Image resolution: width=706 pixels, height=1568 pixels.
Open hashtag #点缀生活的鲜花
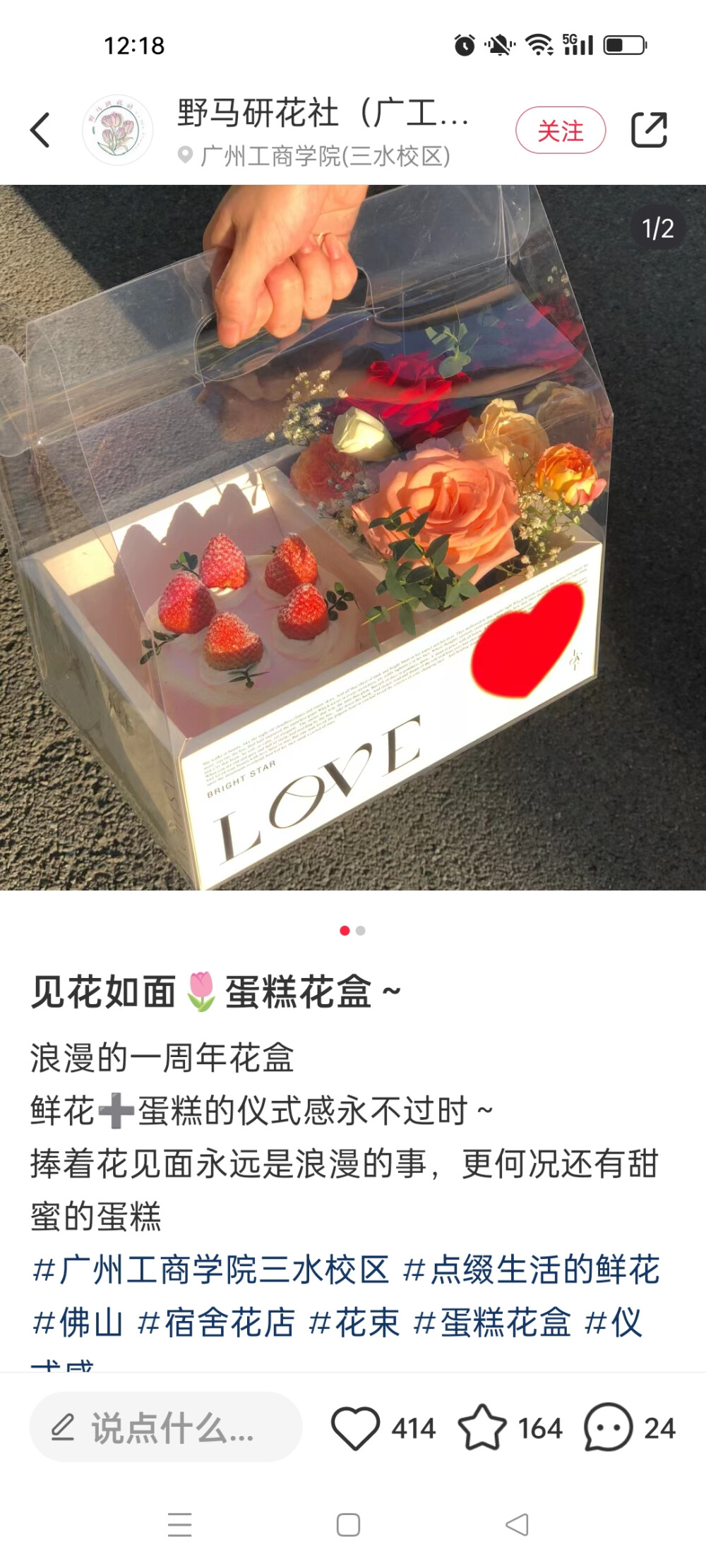click(x=531, y=1270)
